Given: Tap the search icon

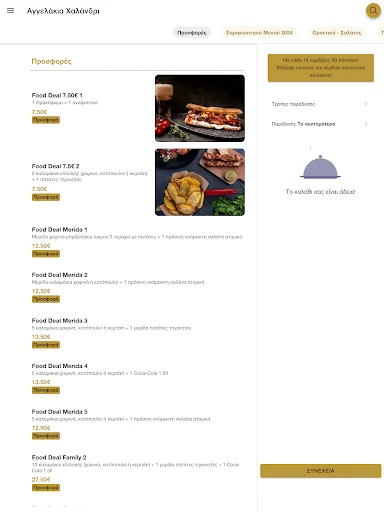Looking at the screenshot, I should click(x=373, y=11).
